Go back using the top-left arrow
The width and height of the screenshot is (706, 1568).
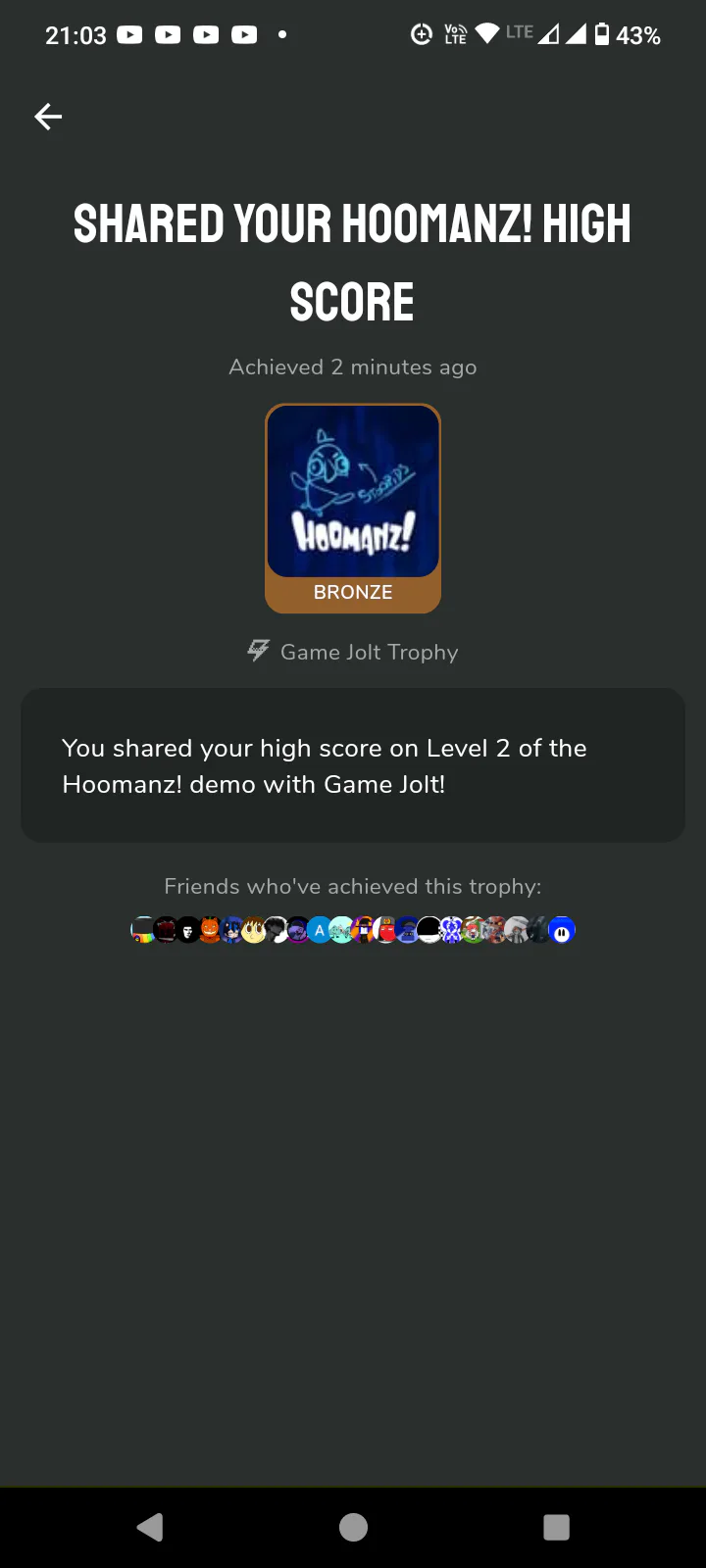click(x=48, y=117)
